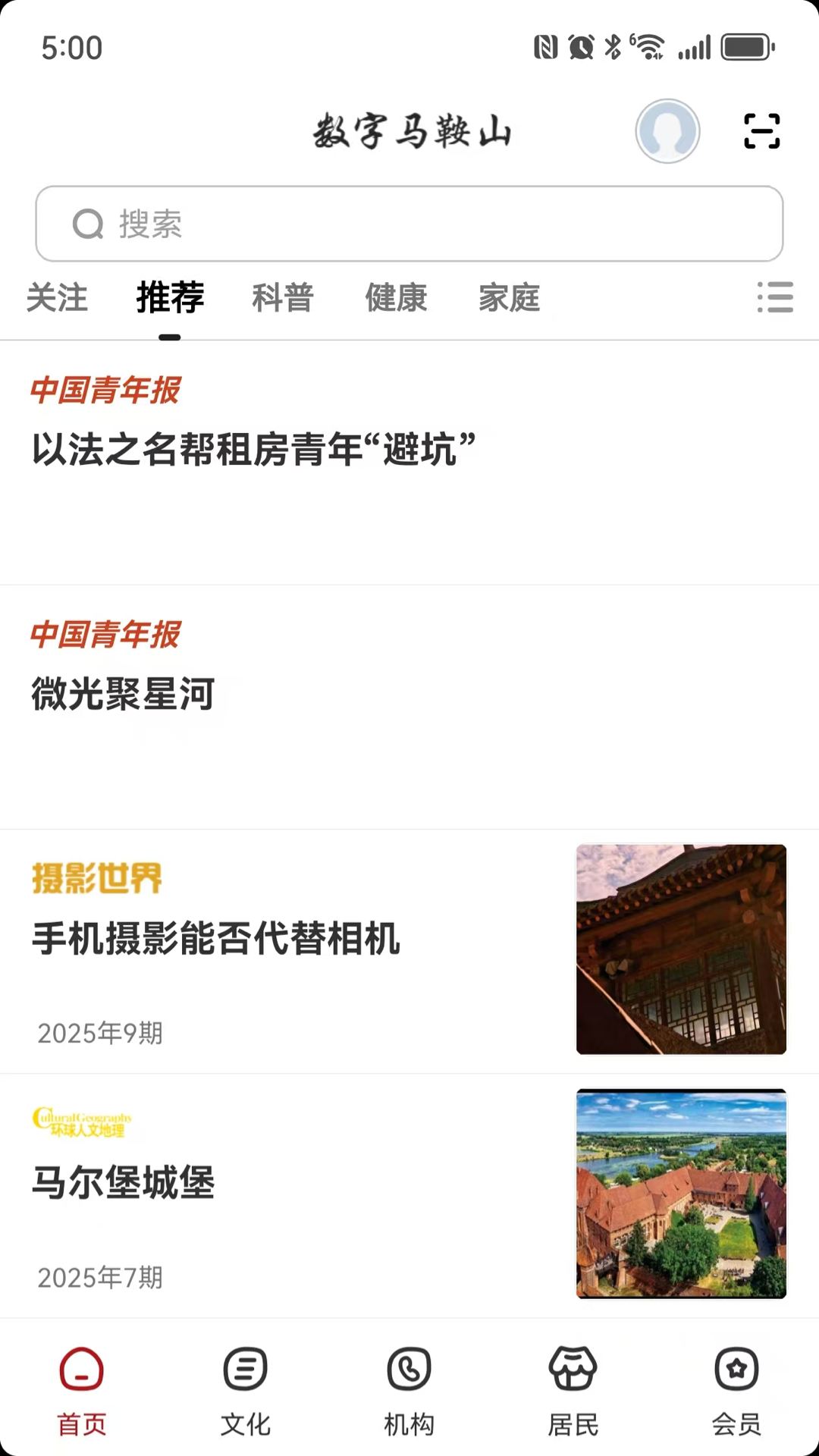Screen dimensions: 819x1456
Task: Click the search magnifier icon
Action: 89,224
